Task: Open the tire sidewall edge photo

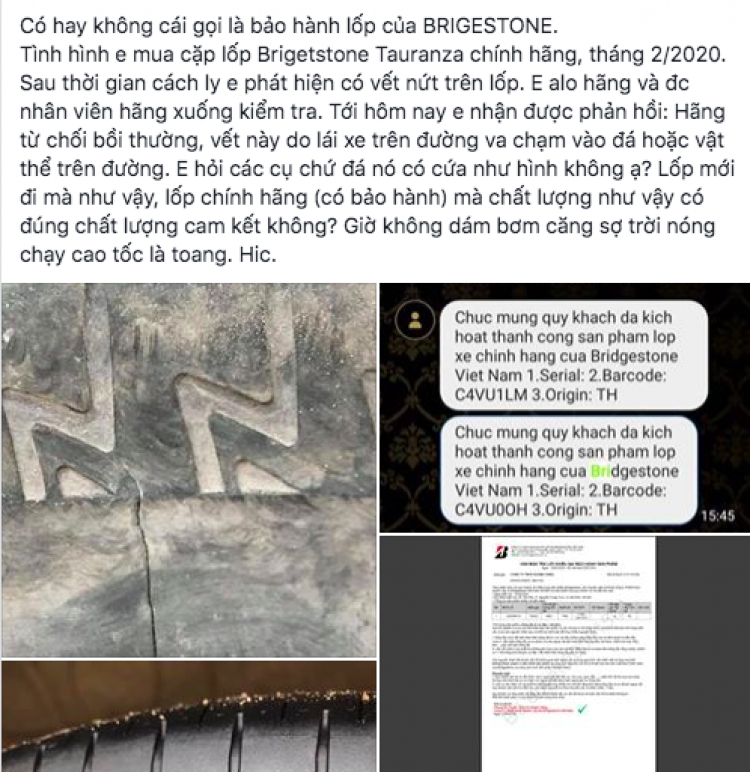Action: pyautogui.click(x=188, y=716)
